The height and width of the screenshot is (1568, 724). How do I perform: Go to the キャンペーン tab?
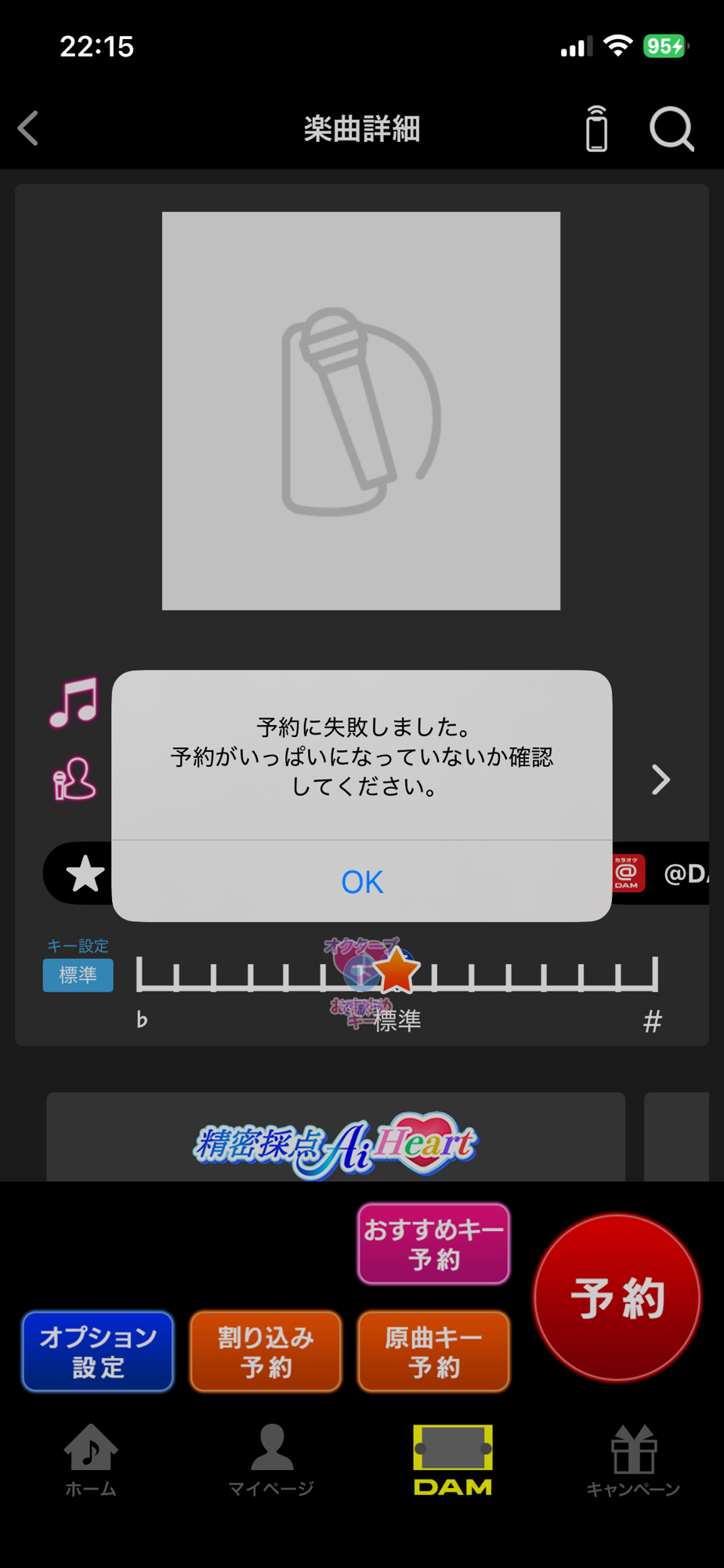633,1460
